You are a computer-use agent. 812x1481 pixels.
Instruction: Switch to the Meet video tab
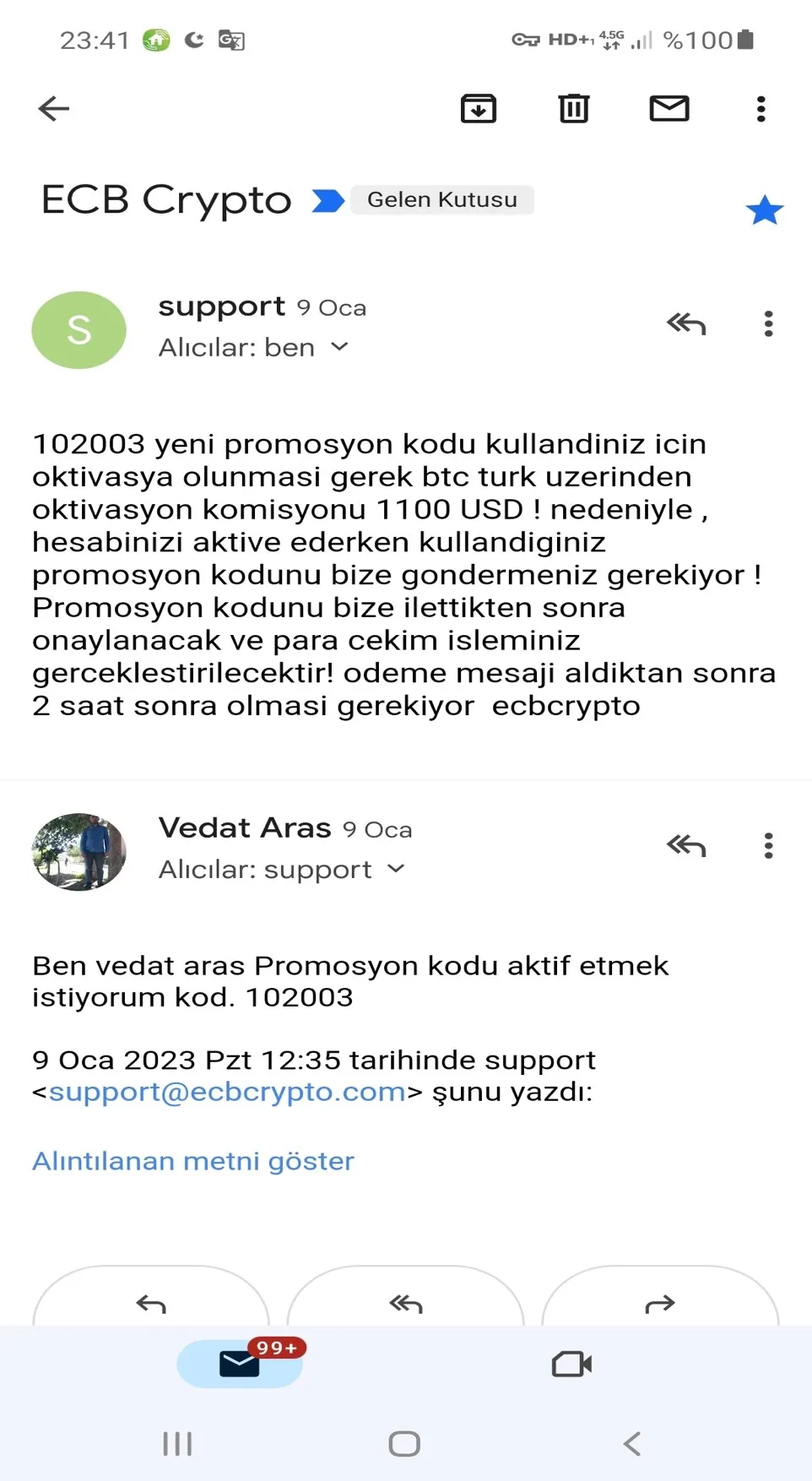[x=571, y=1364]
